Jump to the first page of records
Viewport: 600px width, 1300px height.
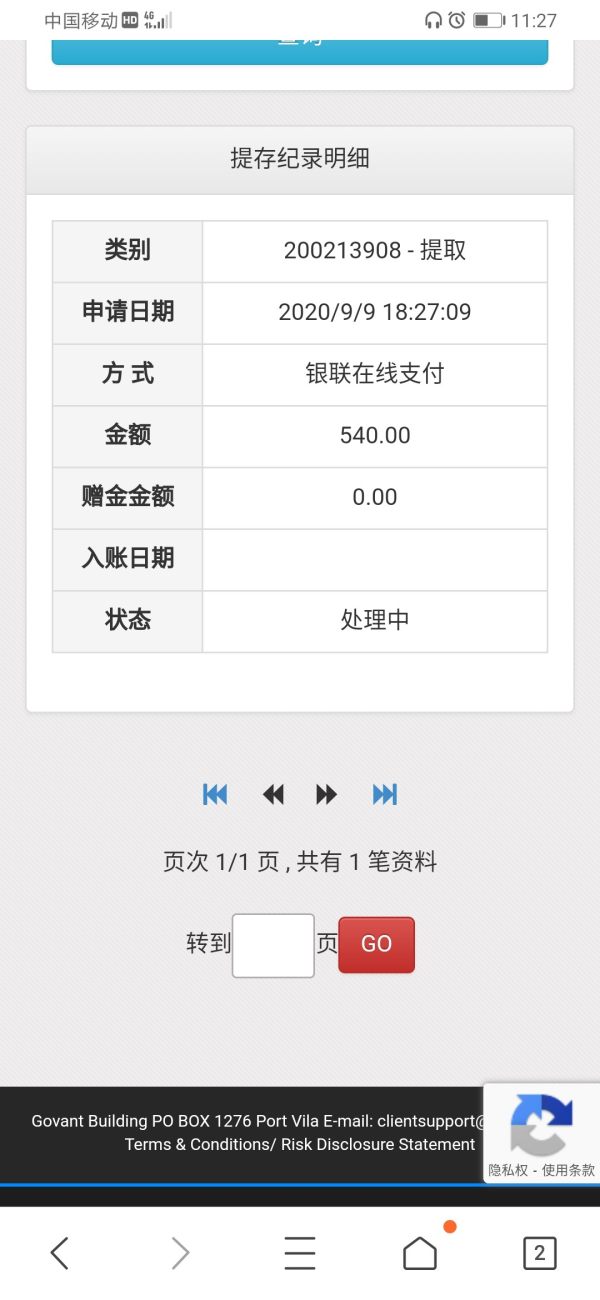(x=215, y=794)
